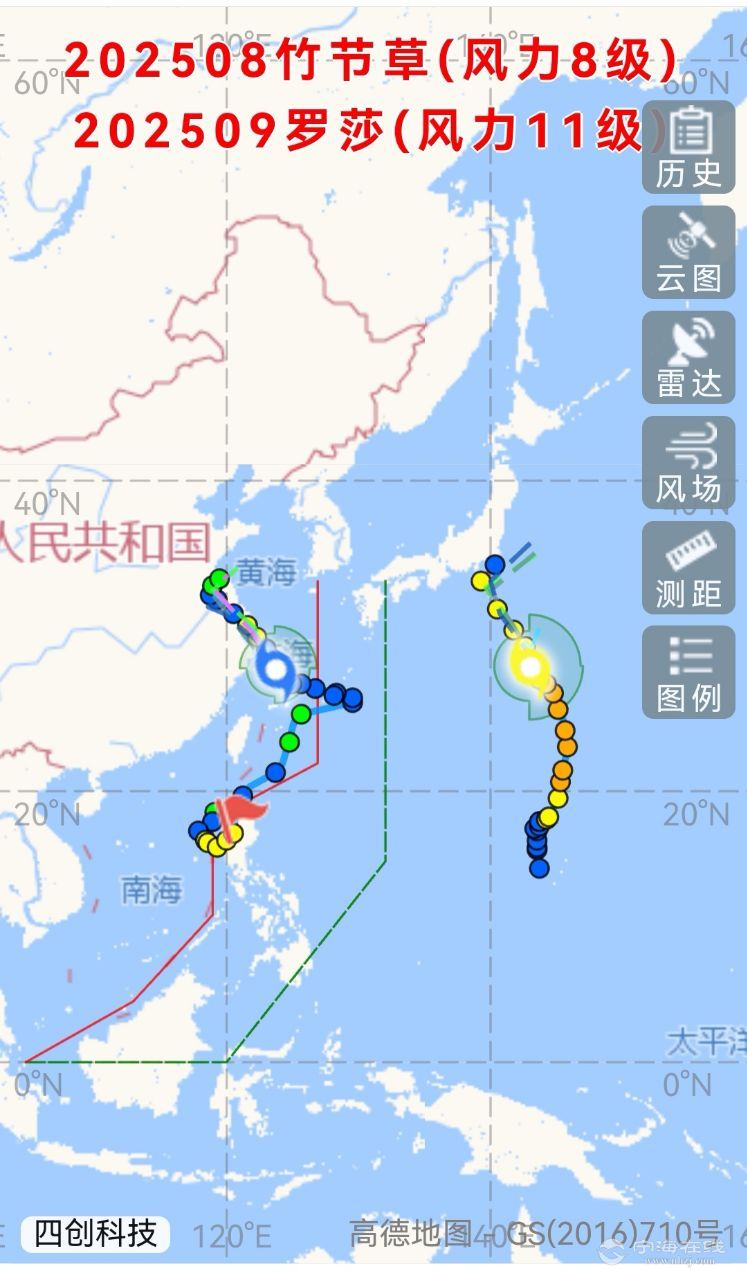
Task: Open the 历史 typhoon history panel
Action: tap(689, 147)
